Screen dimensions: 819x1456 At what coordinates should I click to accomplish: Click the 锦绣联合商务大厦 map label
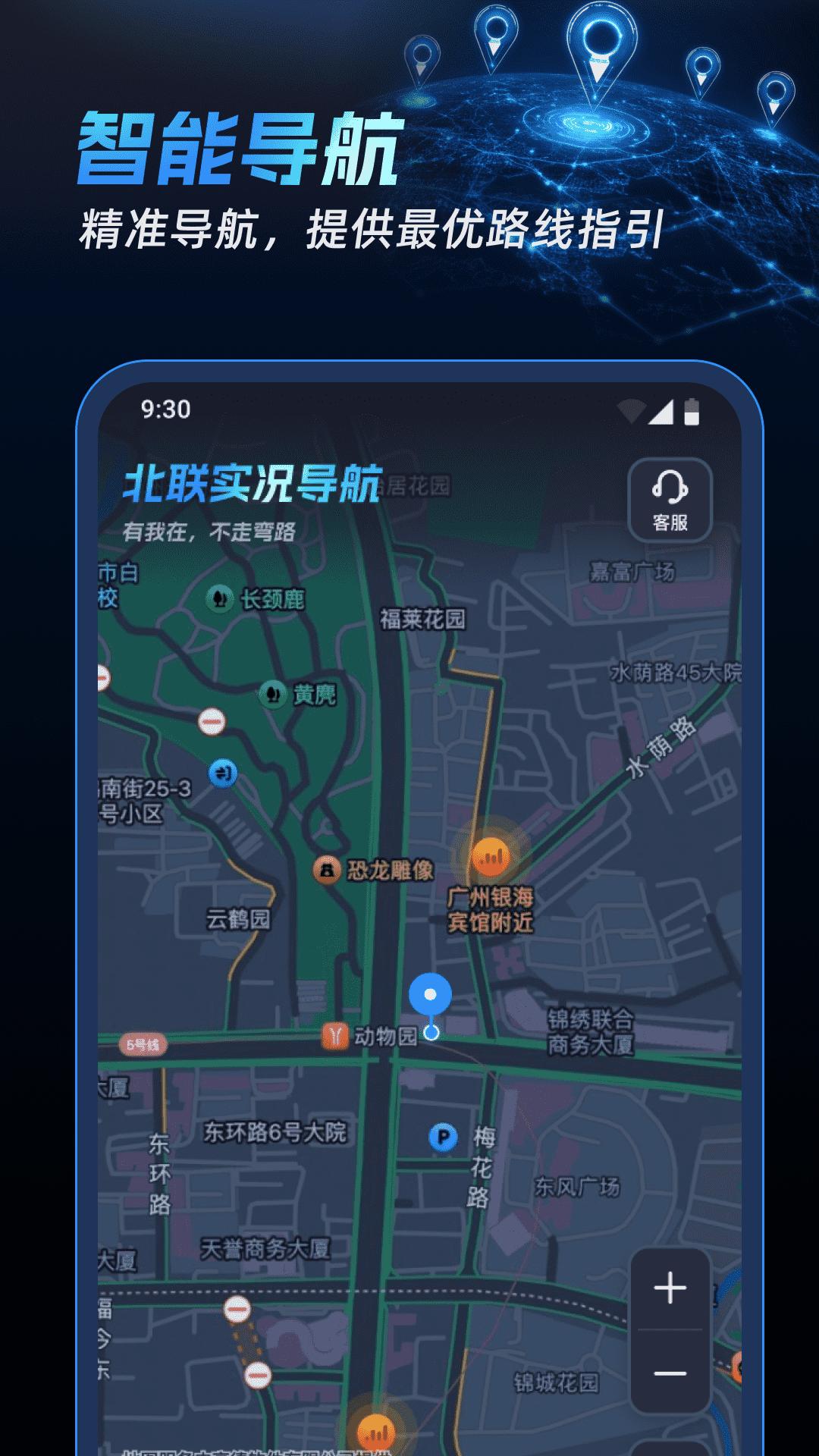tap(589, 1031)
